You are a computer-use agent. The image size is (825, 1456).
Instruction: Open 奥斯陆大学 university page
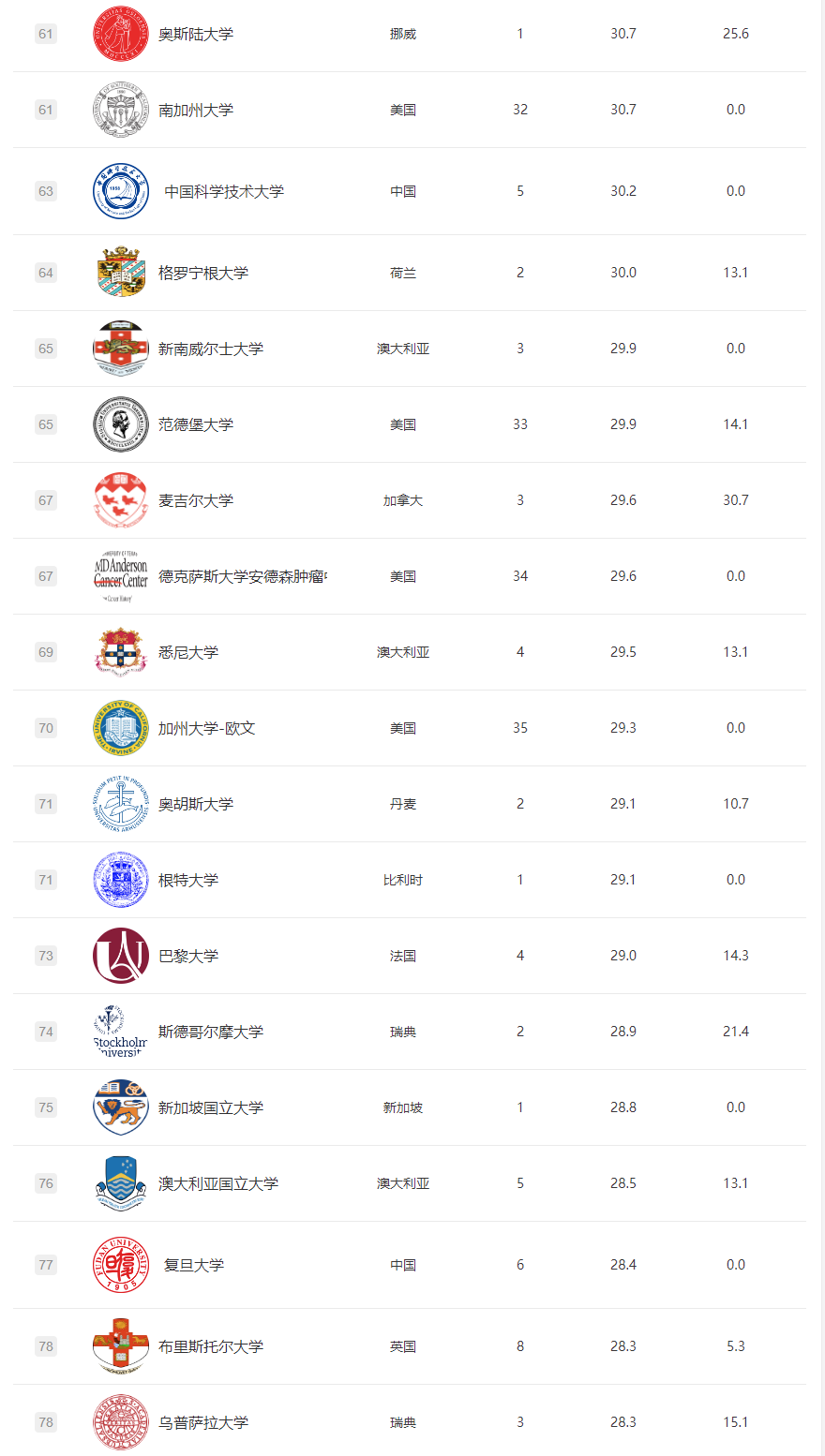196,34
